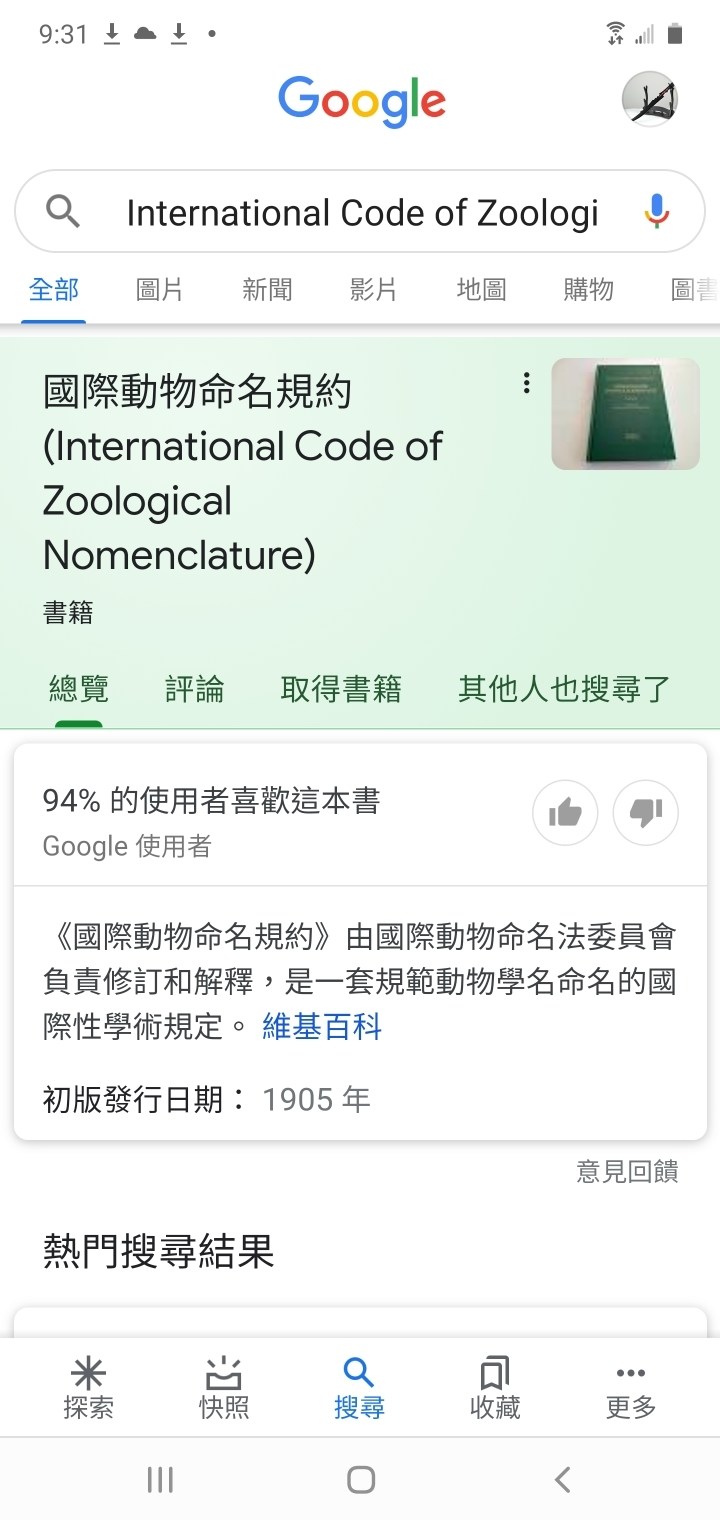Select the 取得書籍 panel tab
The height and width of the screenshot is (1520, 720).
click(341, 689)
